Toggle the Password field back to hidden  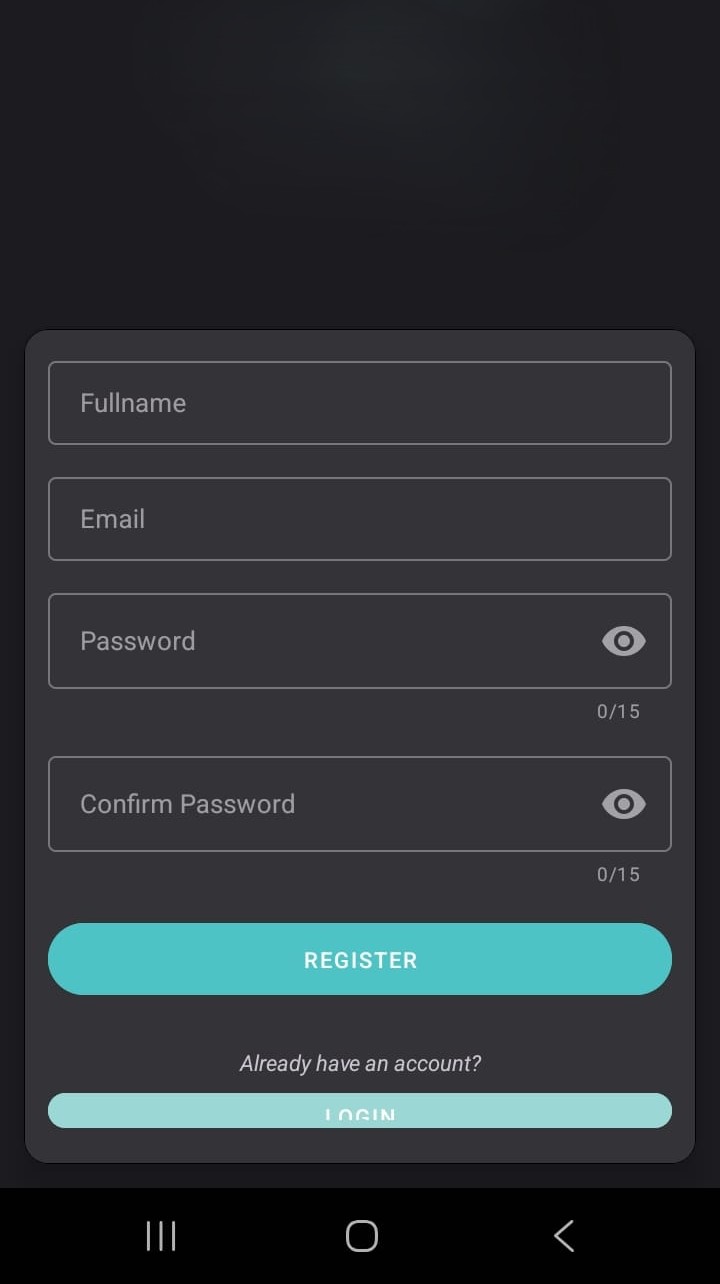pos(623,641)
